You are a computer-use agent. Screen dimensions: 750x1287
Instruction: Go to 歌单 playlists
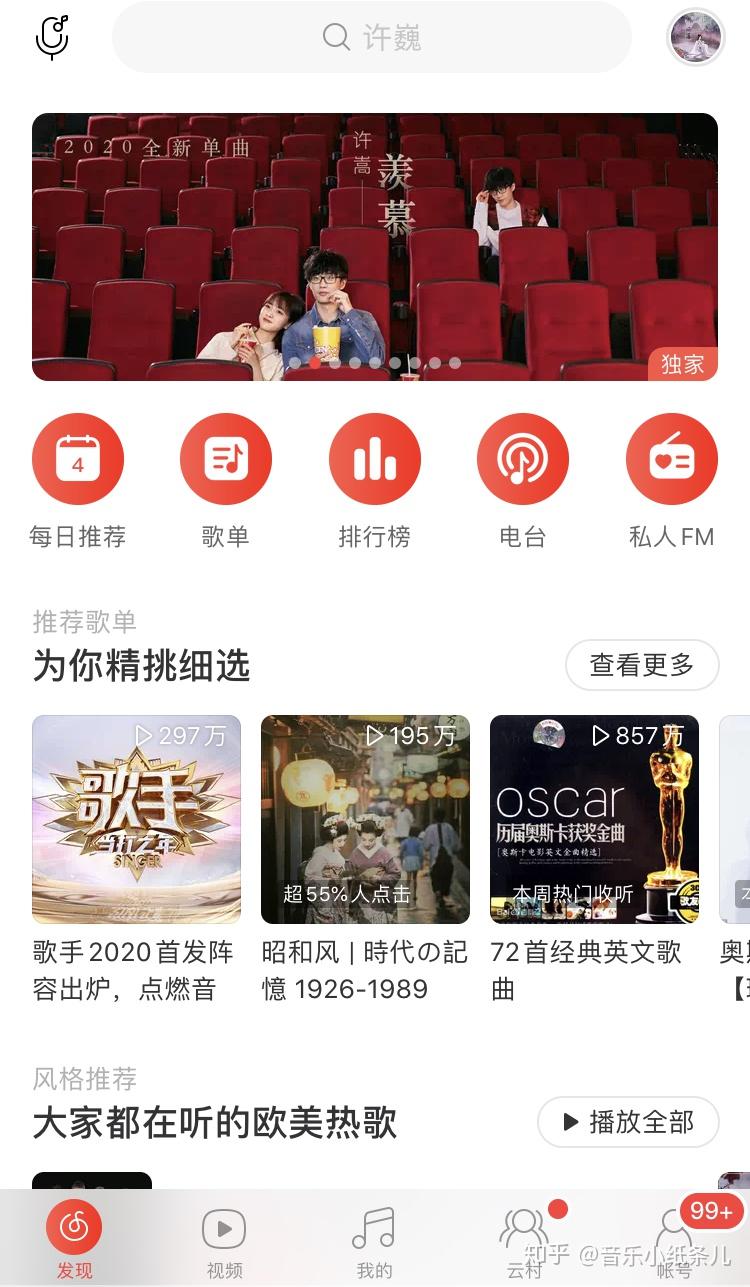226,460
